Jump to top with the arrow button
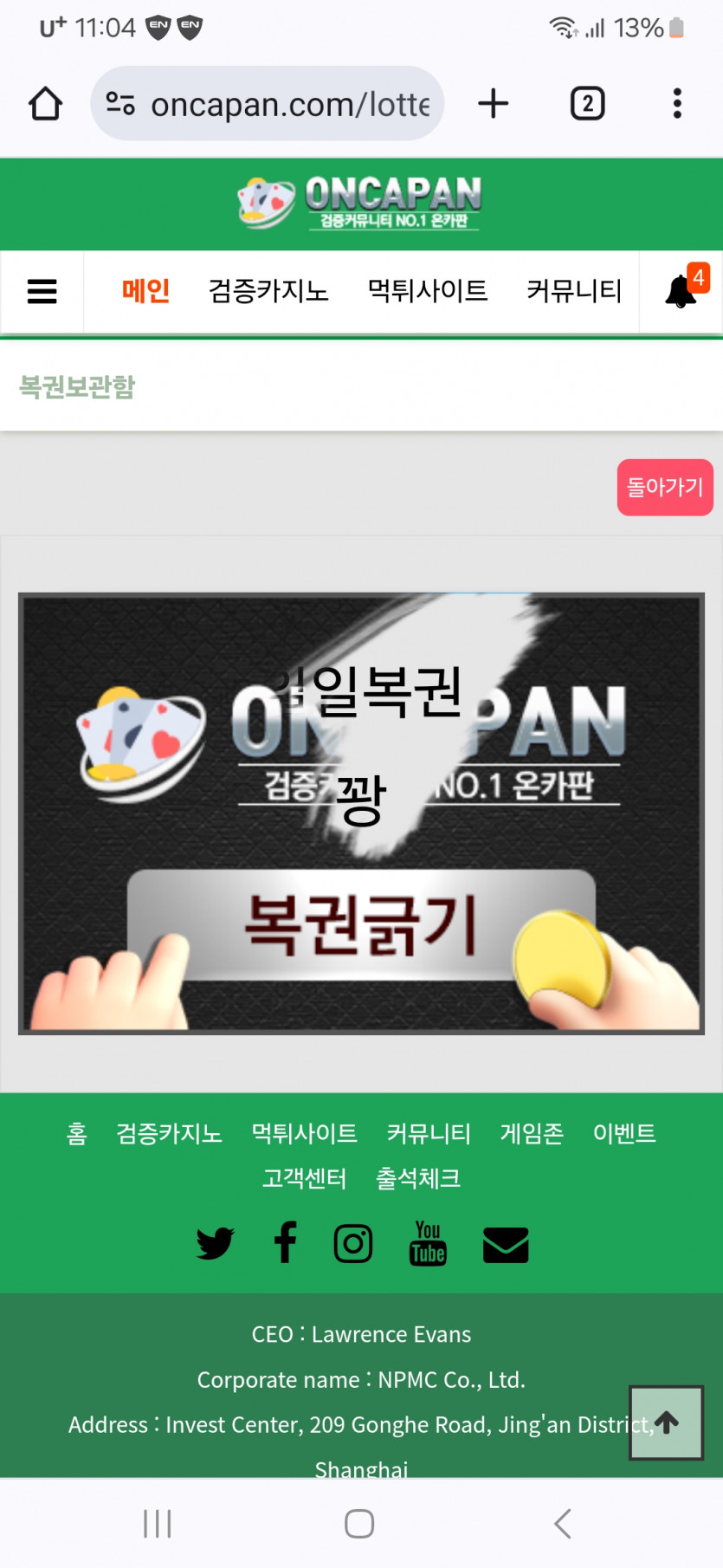The width and height of the screenshot is (723, 1568). (666, 1422)
